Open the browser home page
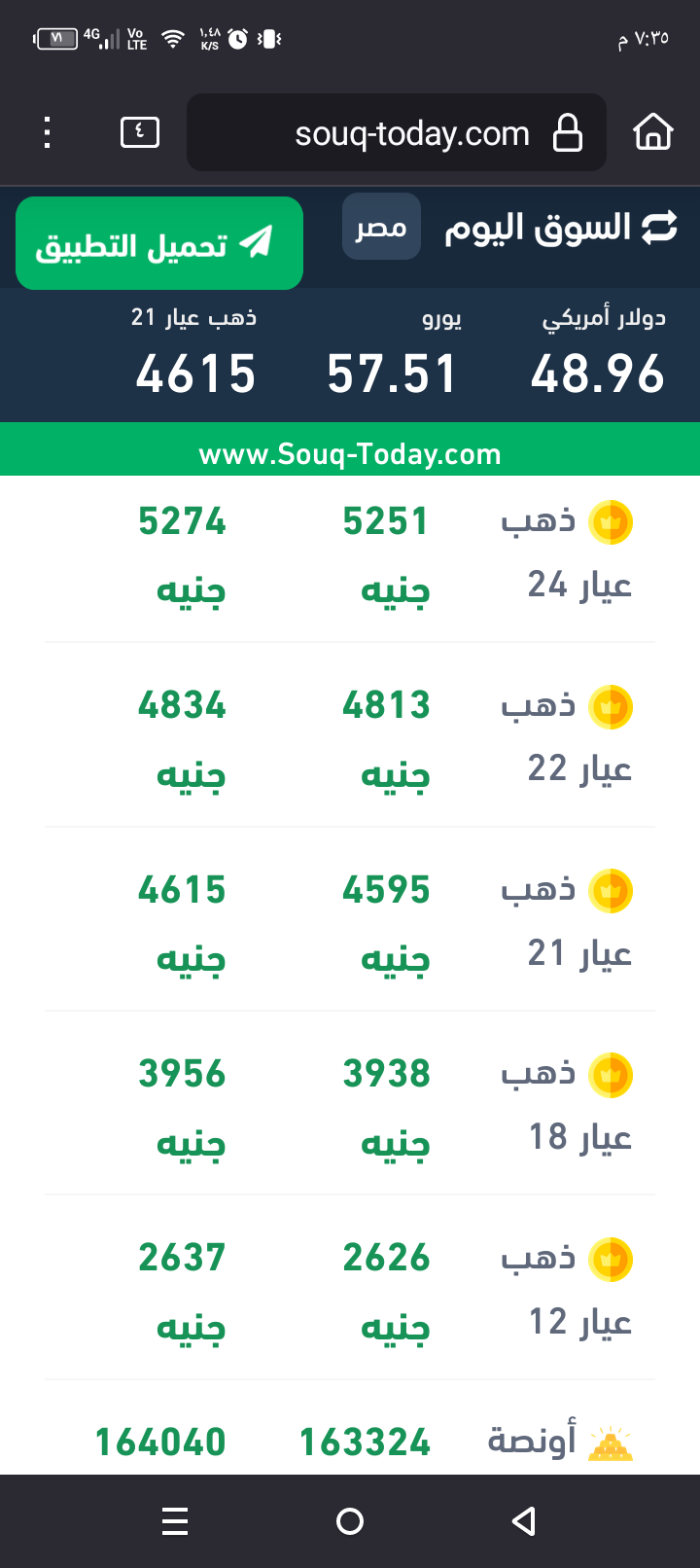Viewport: 700px width, 1568px height. coord(653,132)
